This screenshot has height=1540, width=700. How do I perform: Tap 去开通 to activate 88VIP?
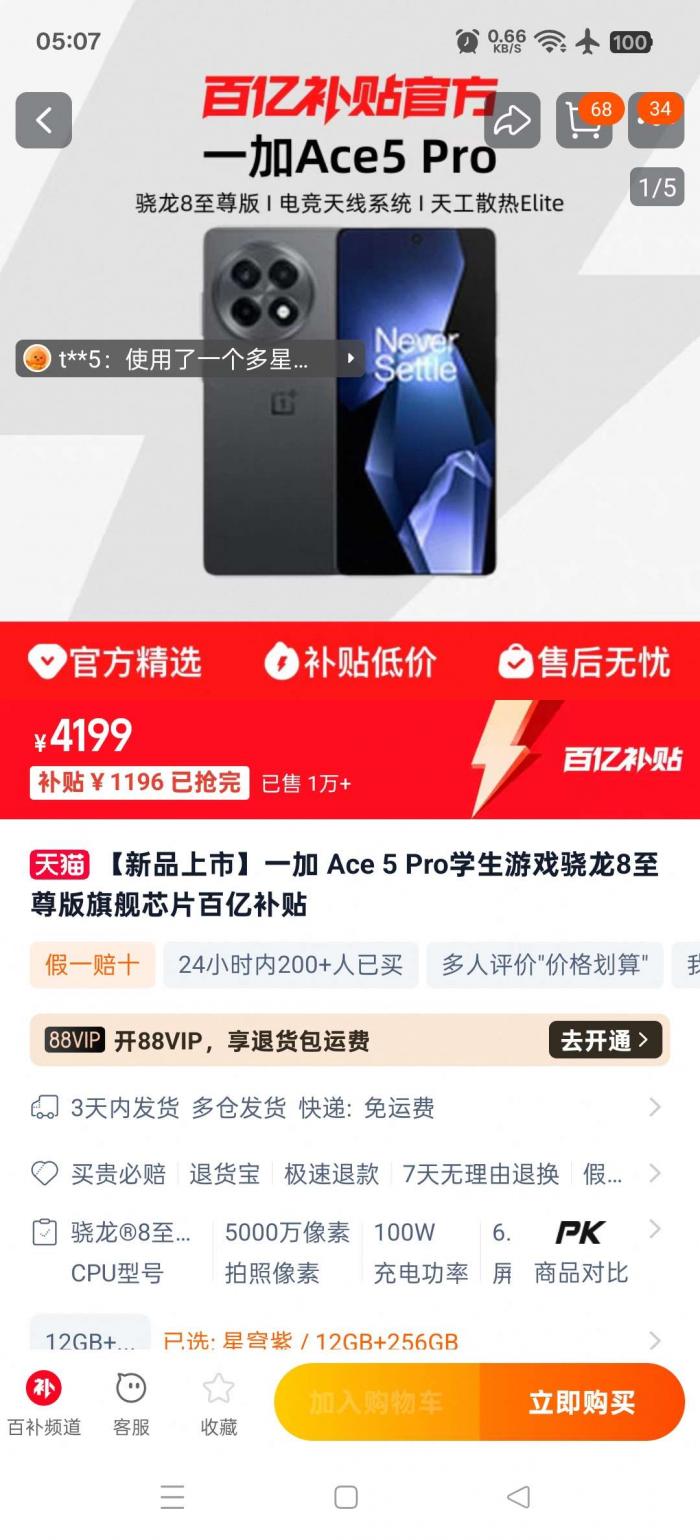(x=605, y=1040)
